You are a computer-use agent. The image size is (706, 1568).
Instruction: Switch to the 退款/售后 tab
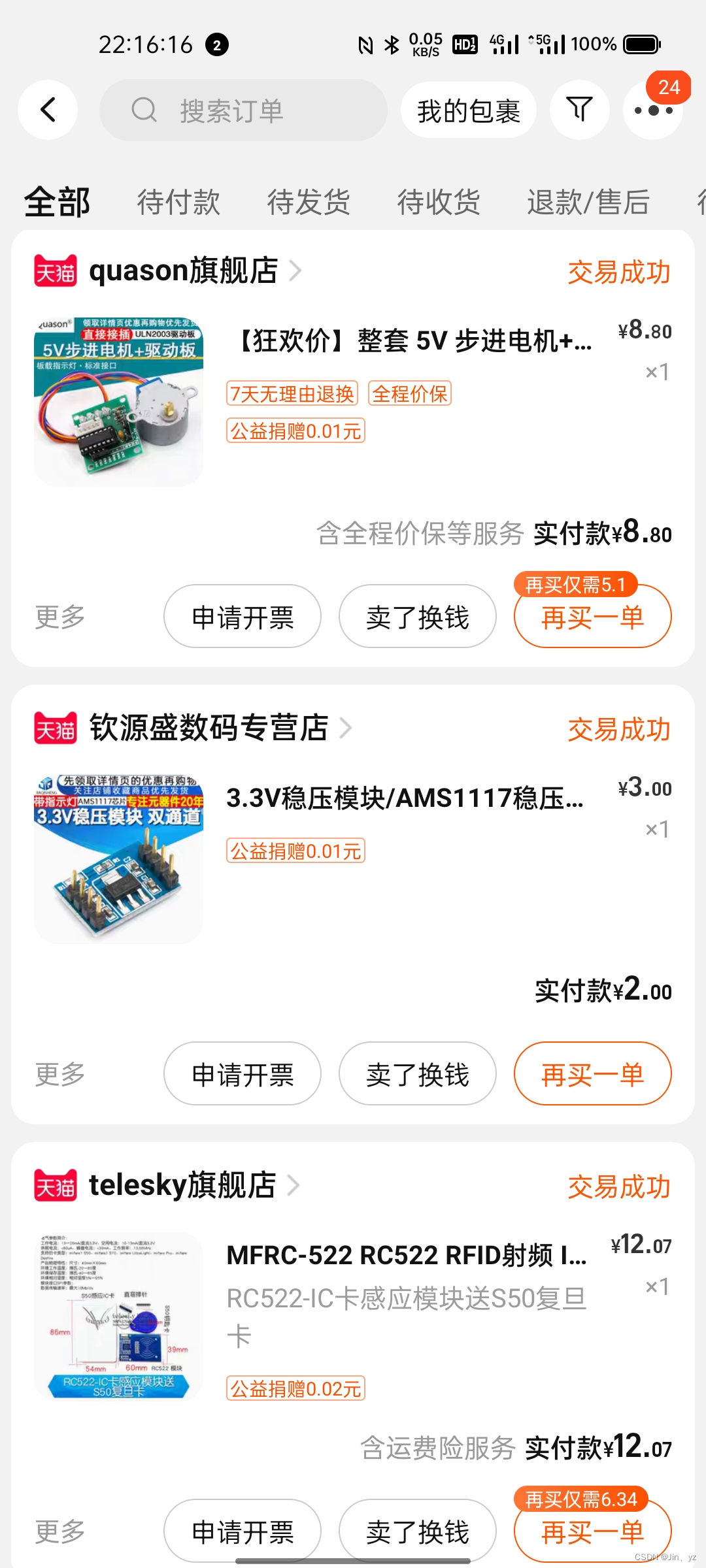click(588, 202)
